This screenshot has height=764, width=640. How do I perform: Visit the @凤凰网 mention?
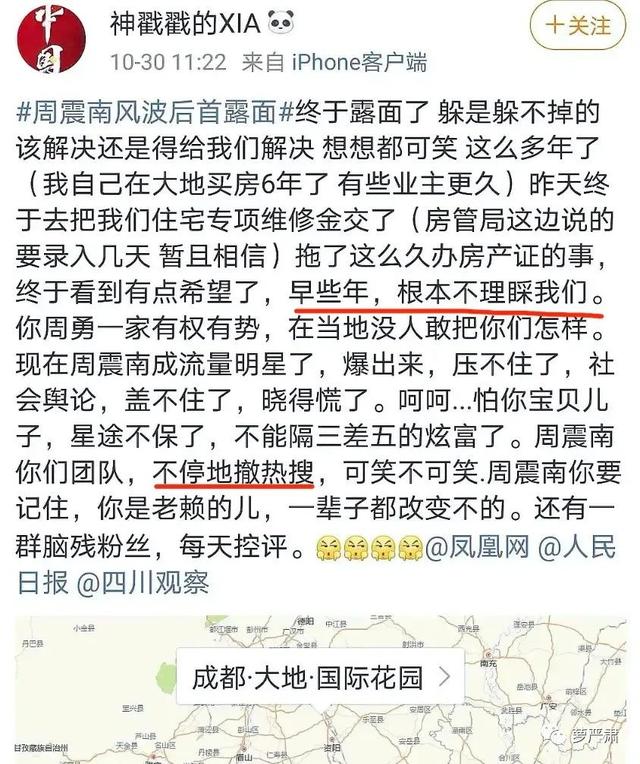click(x=479, y=547)
